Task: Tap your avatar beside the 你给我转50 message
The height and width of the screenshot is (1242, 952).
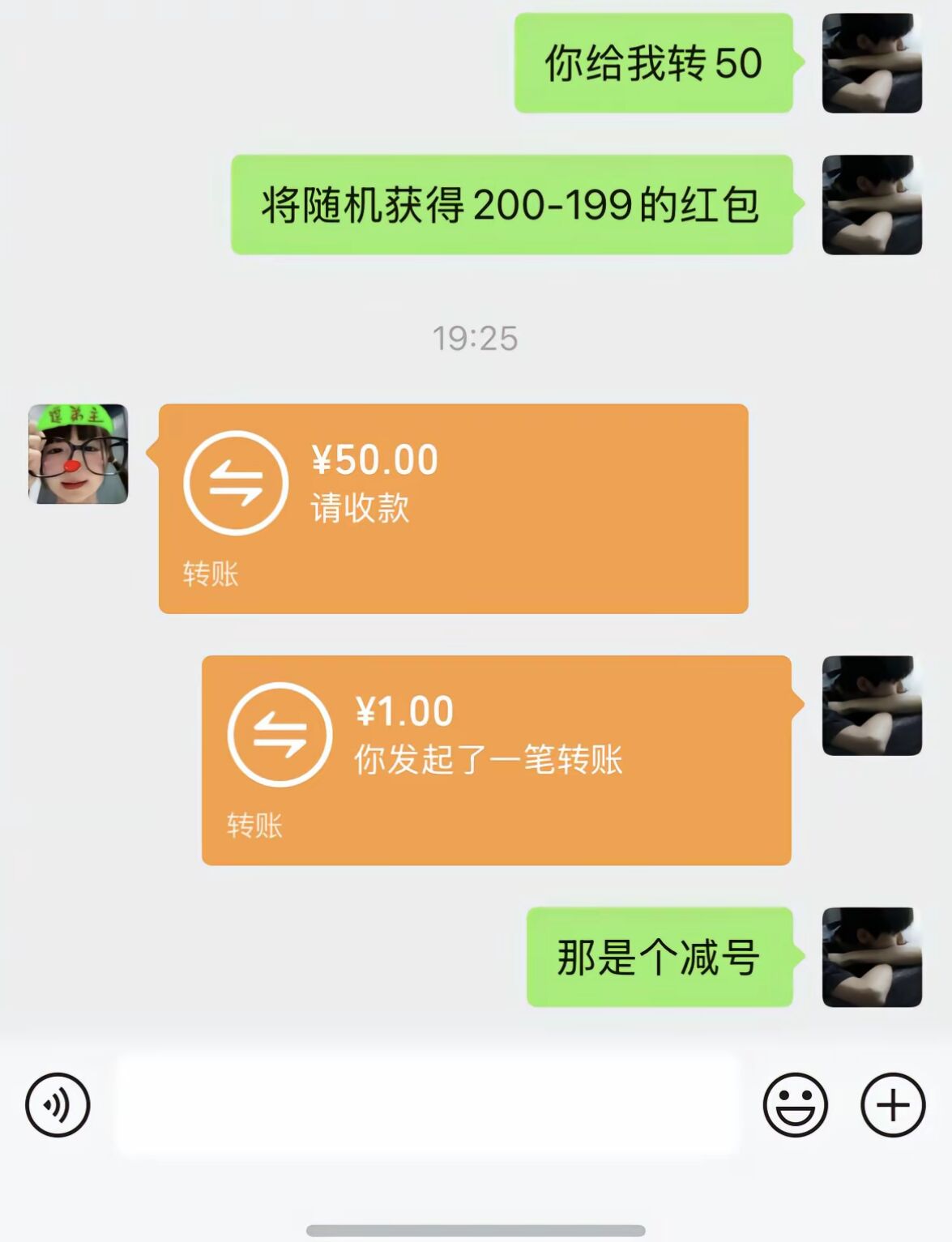Action: tap(872, 65)
